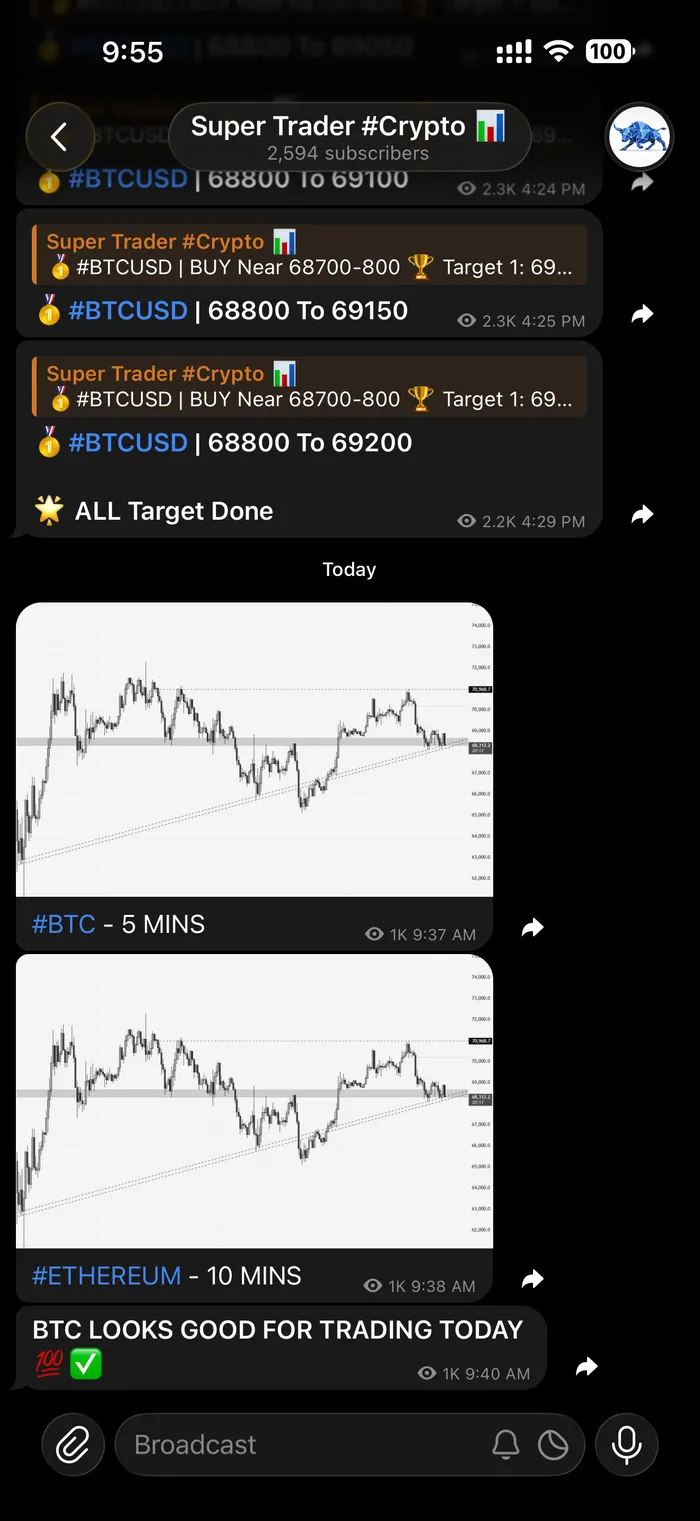
Task: Forward the ALL Target Done message
Action: [x=642, y=514]
